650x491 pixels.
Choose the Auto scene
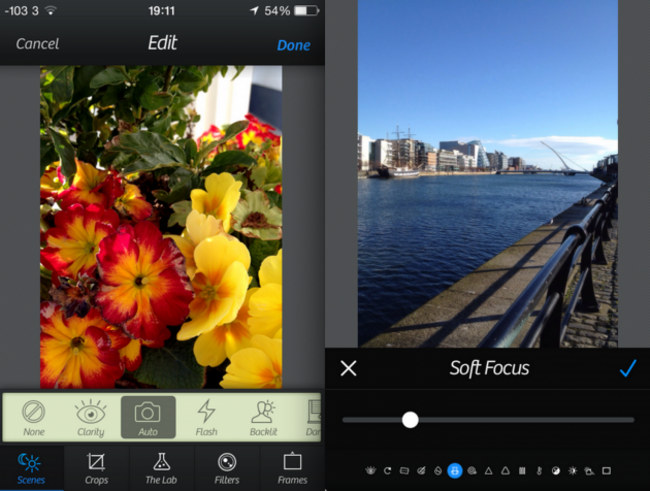(x=148, y=417)
